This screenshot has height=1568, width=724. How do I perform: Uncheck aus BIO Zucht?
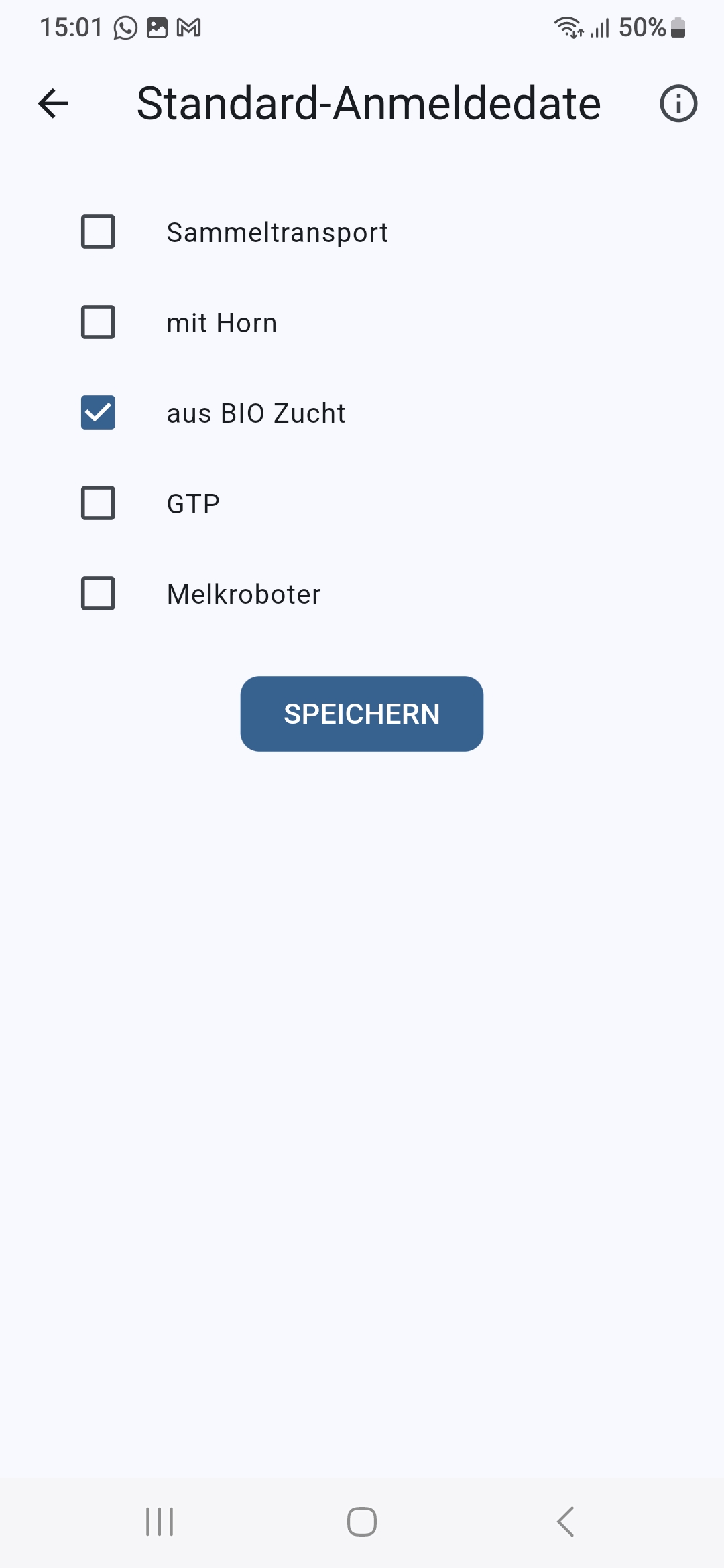[x=98, y=413]
